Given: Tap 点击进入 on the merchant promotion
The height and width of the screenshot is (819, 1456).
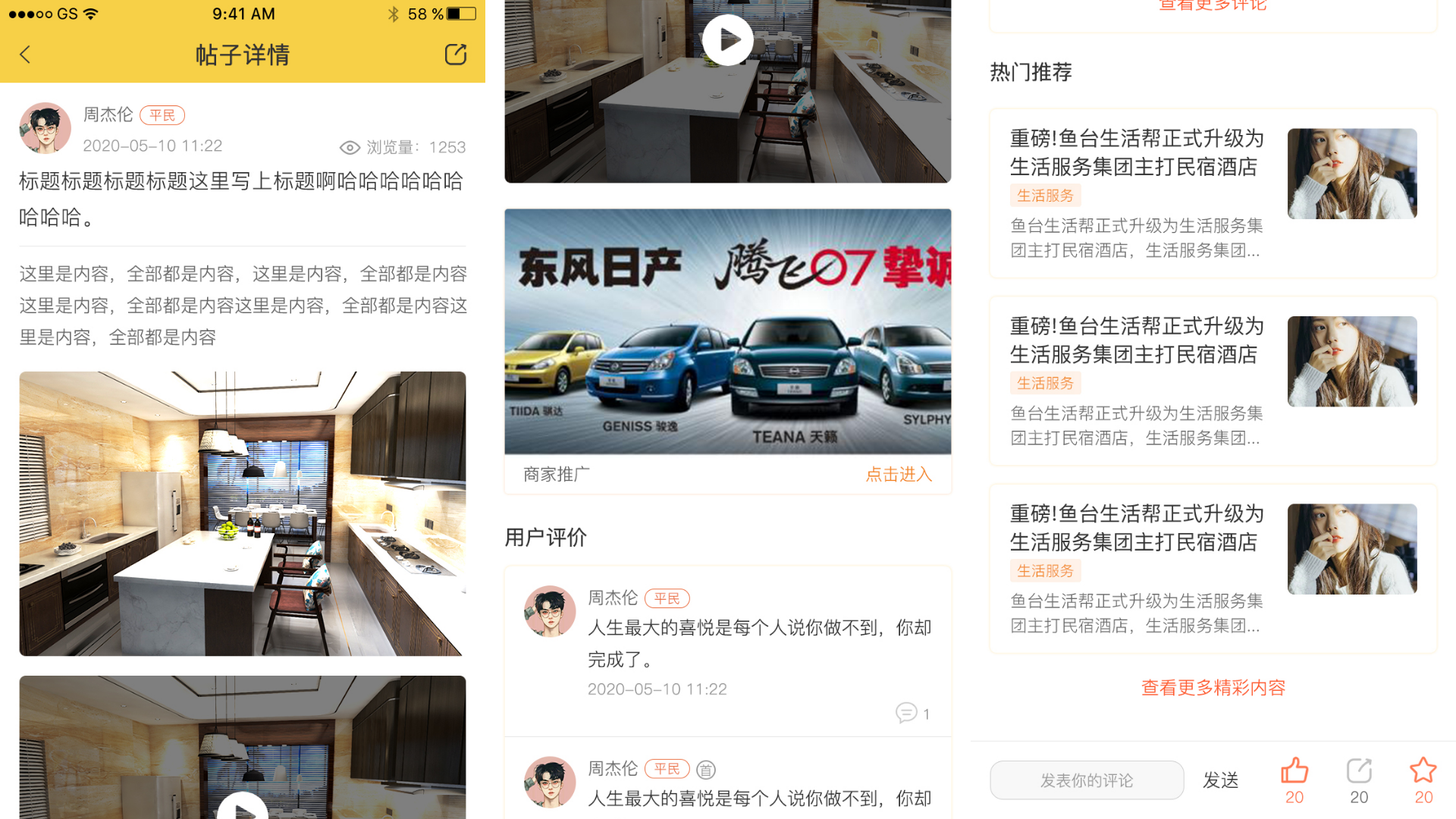Looking at the screenshot, I should pyautogui.click(x=899, y=475).
